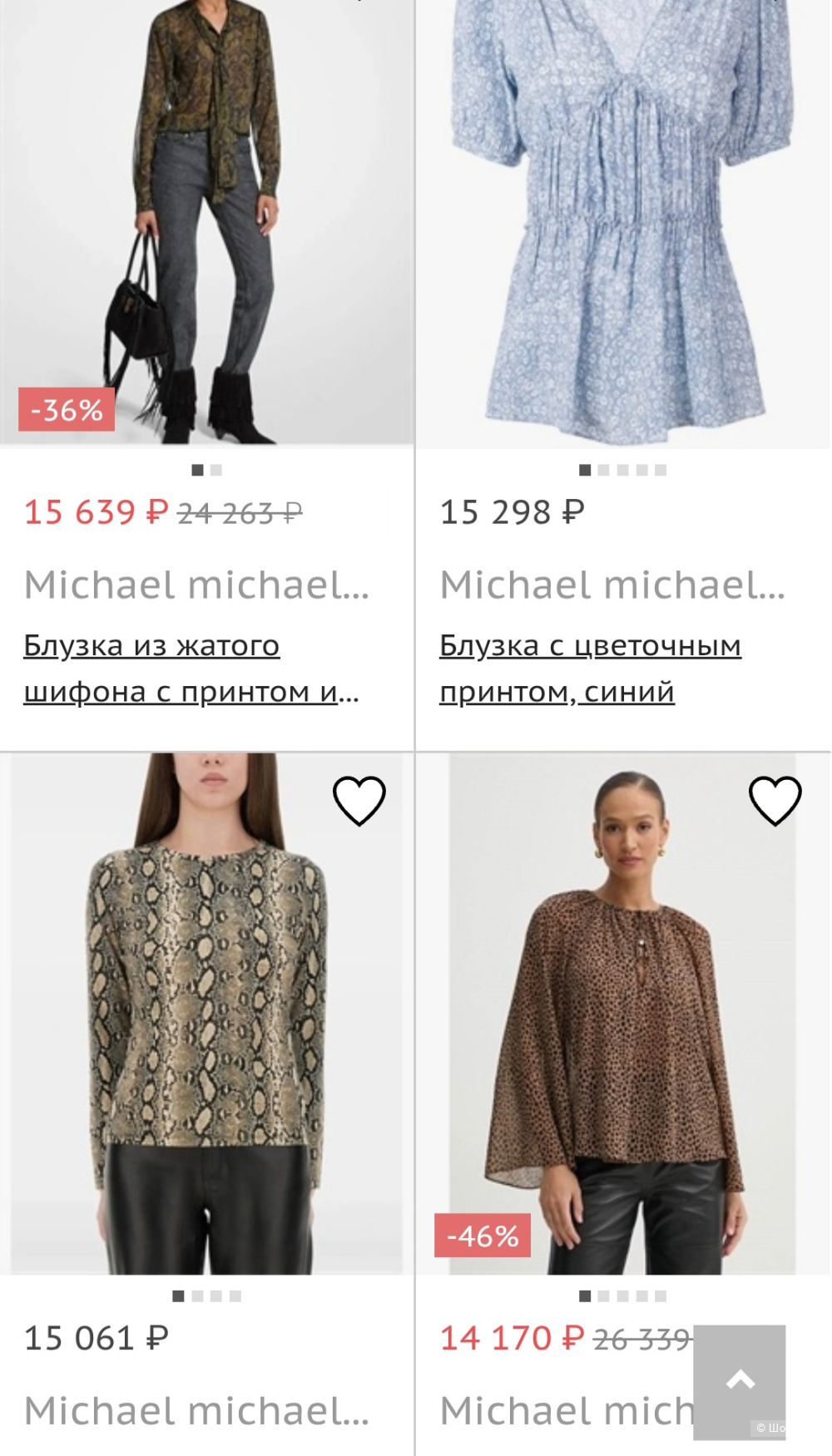Select the last carousel dot under the leopard blouse
The width and height of the screenshot is (832, 1456).
tap(661, 1295)
